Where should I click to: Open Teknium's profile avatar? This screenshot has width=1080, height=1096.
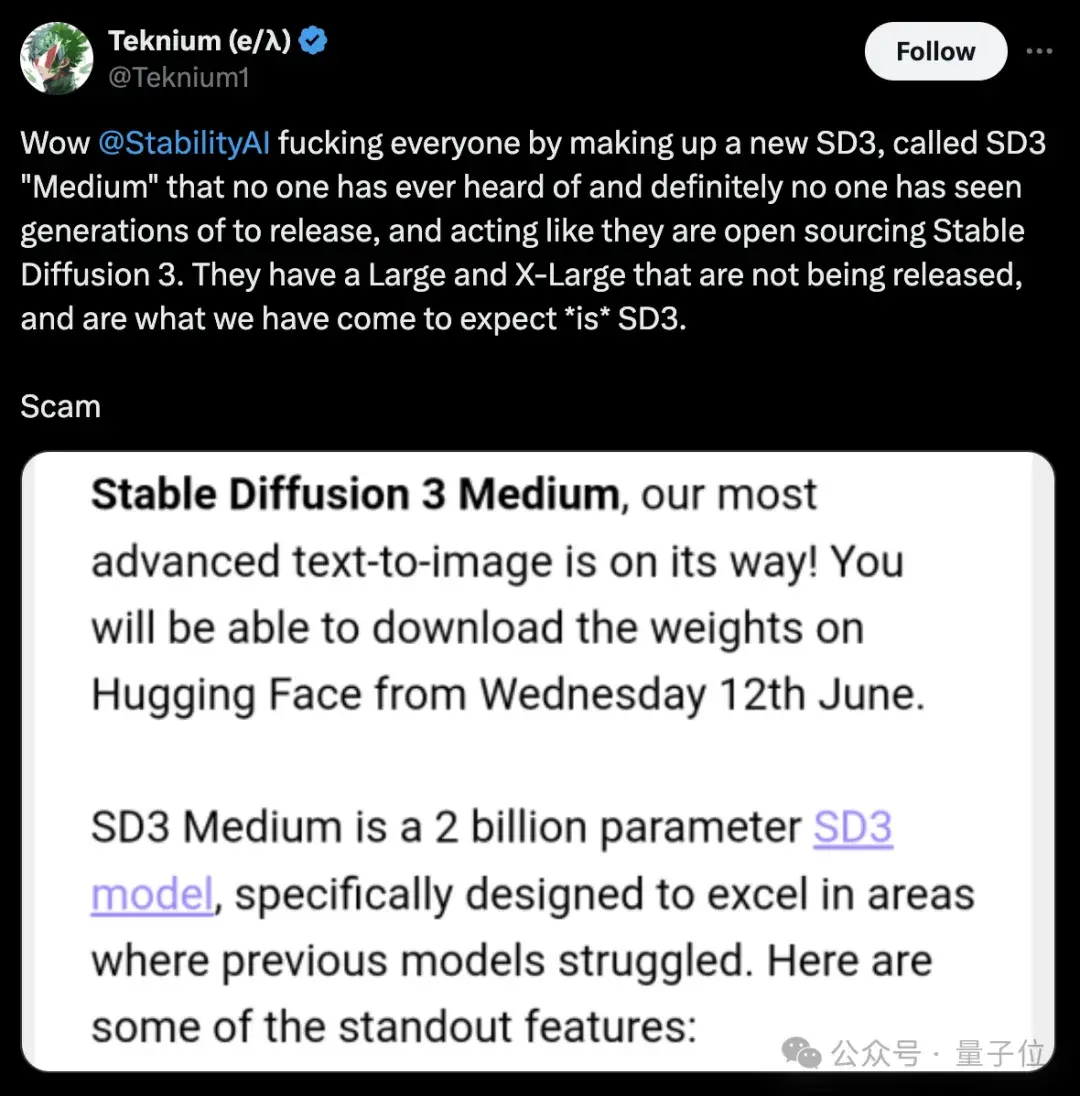click(x=57, y=58)
